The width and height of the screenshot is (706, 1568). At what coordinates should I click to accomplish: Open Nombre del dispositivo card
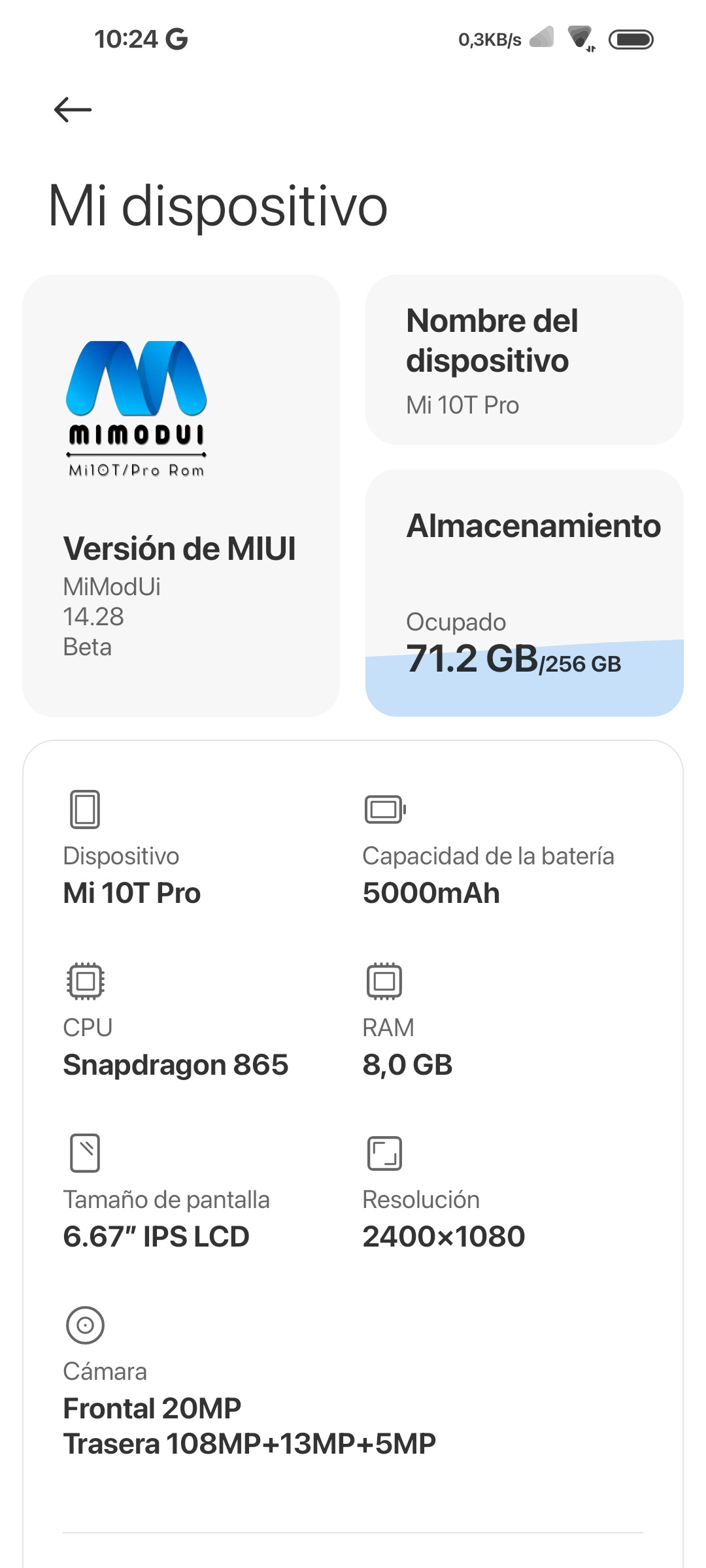524,360
